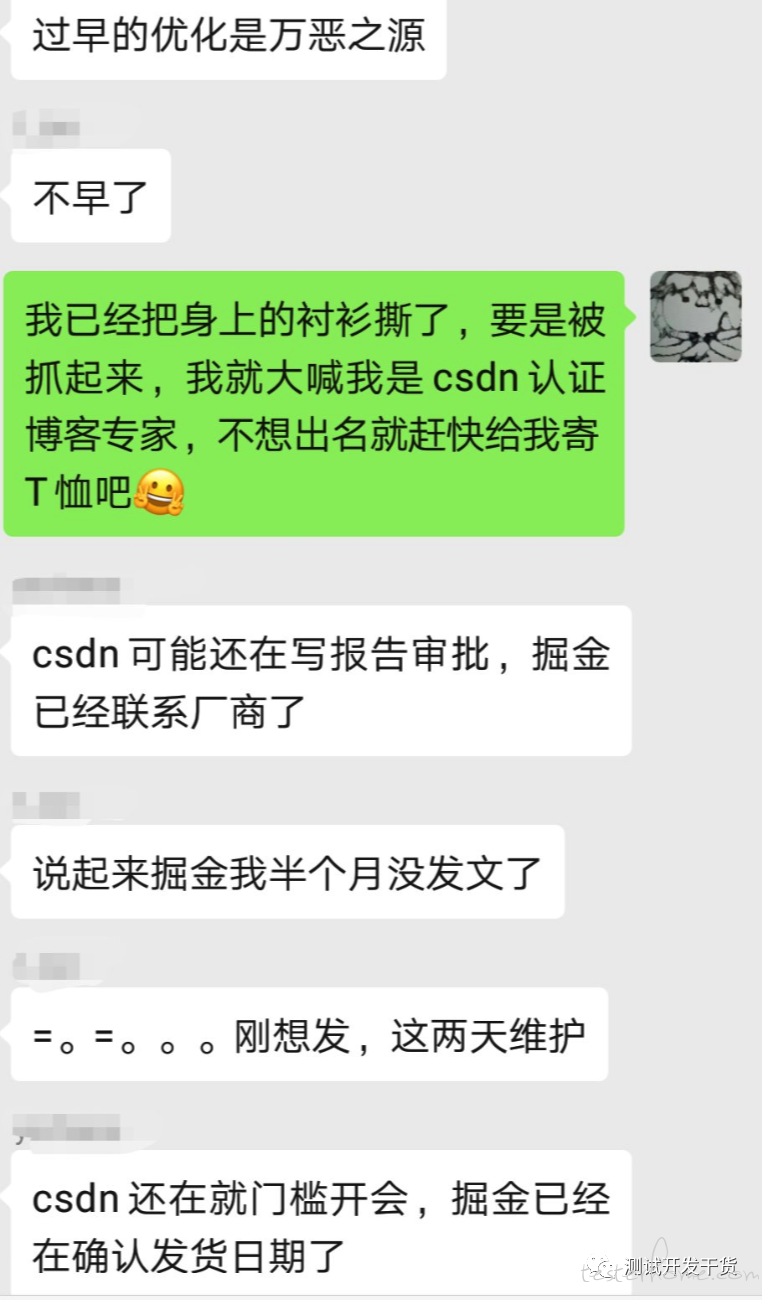Open the sender's profile avatar beside green message

coord(695,317)
